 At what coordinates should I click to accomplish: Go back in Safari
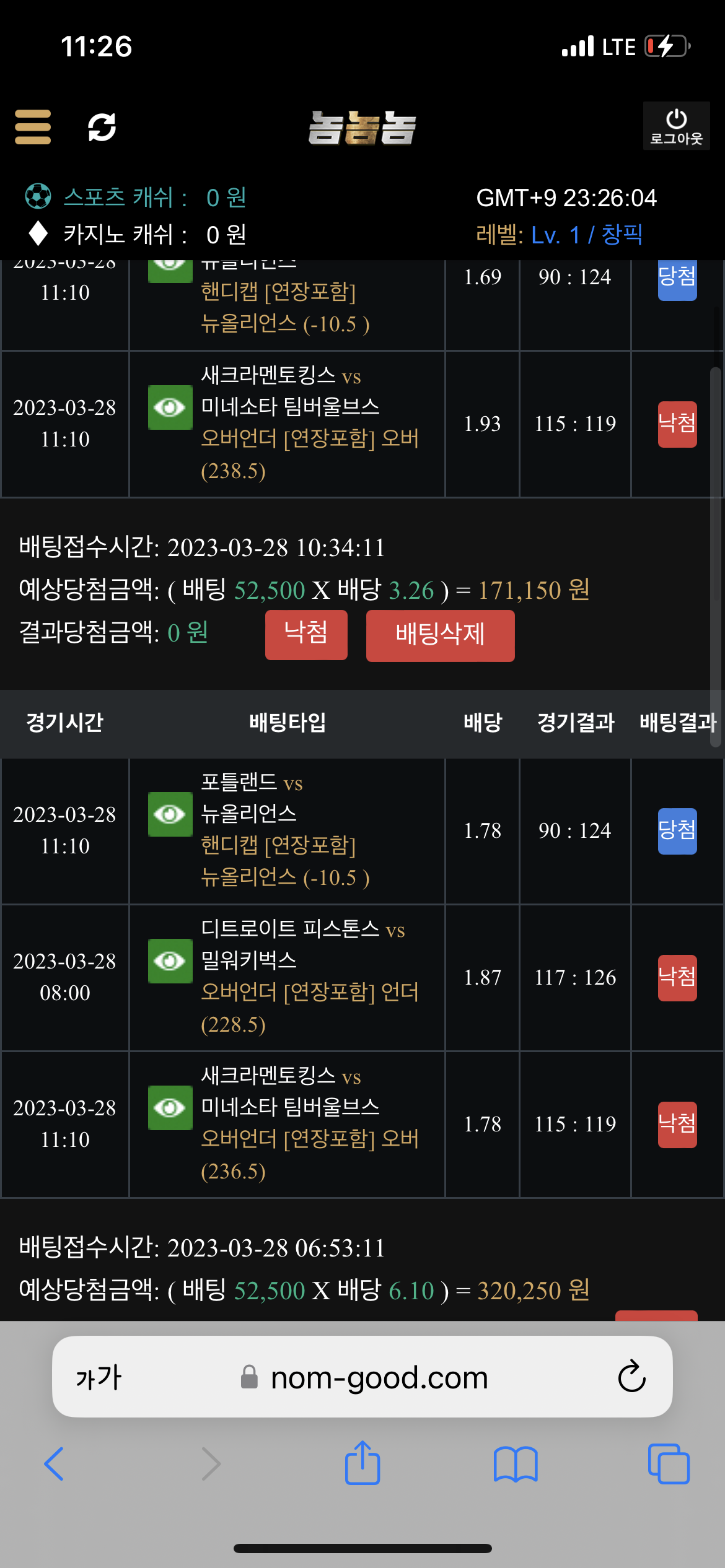tap(54, 1464)
